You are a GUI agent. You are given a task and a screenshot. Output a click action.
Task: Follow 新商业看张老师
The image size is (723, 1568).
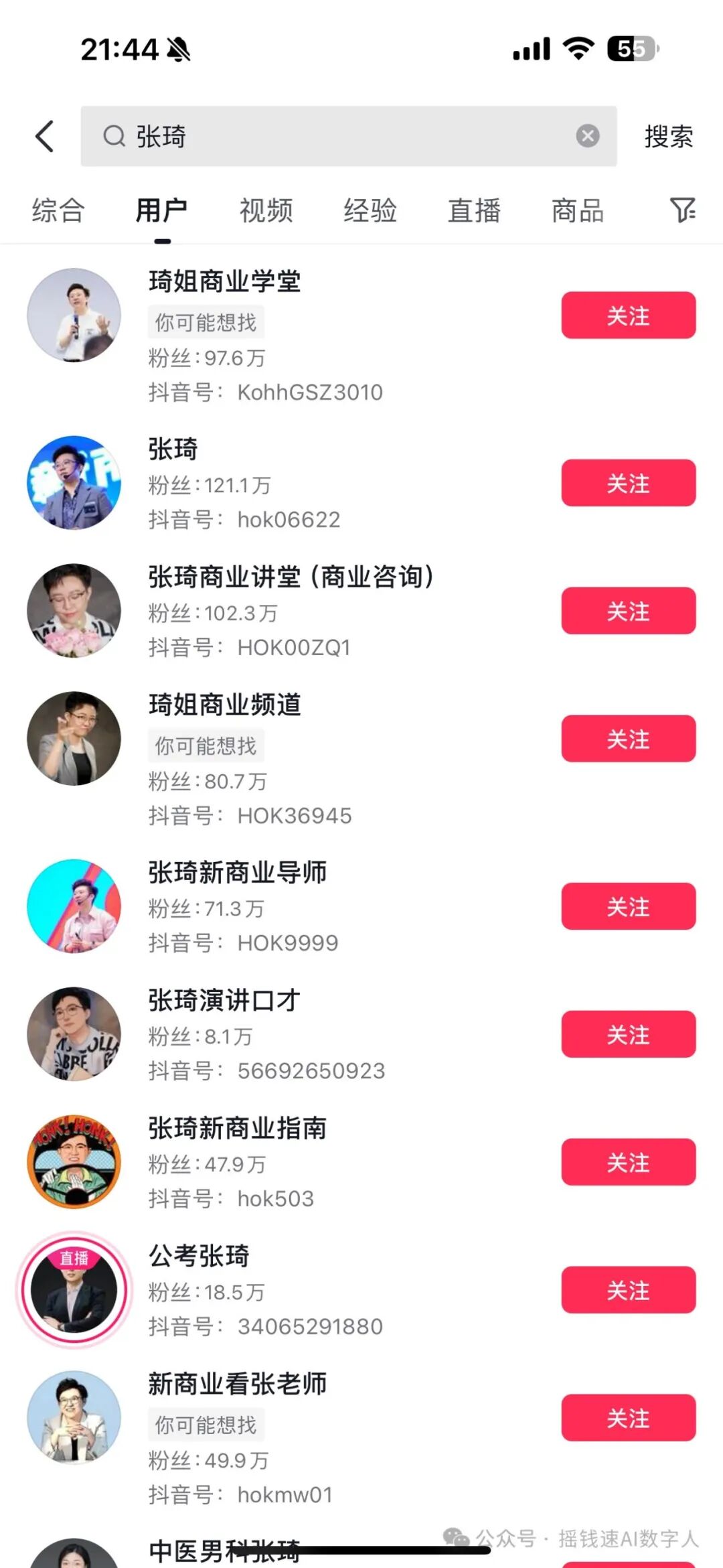[x=628, y=1418]
